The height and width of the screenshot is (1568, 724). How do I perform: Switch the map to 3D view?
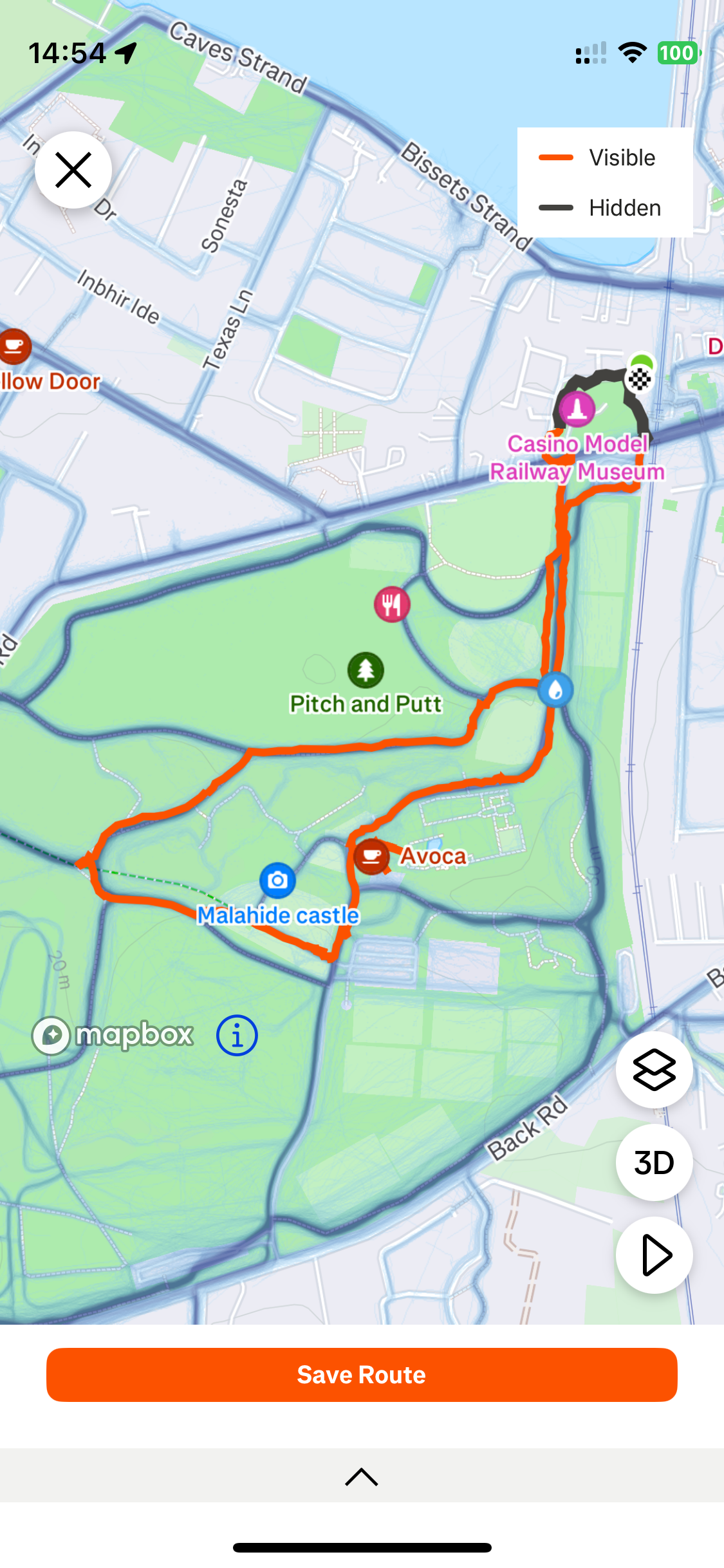click(x=654, y=1162)
